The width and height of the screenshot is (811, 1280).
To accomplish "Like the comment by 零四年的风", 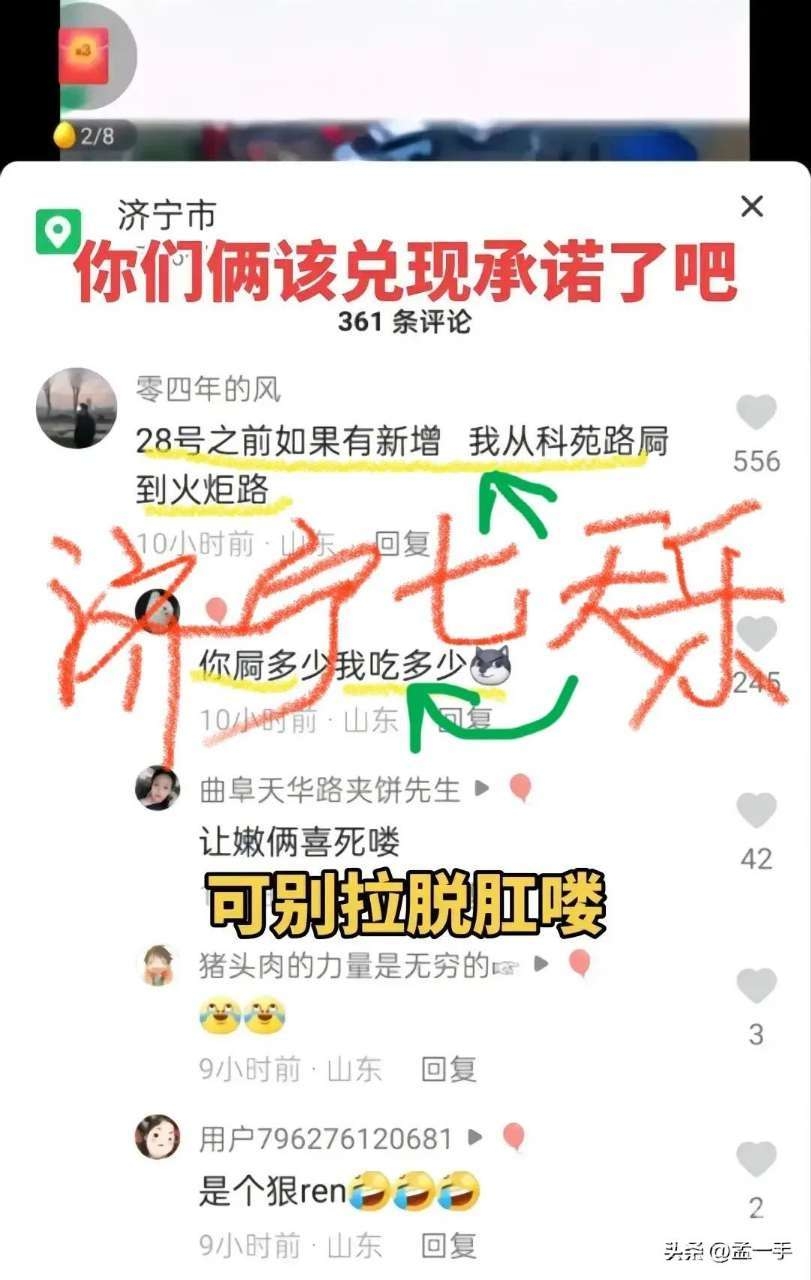I will tap(756, 413).
